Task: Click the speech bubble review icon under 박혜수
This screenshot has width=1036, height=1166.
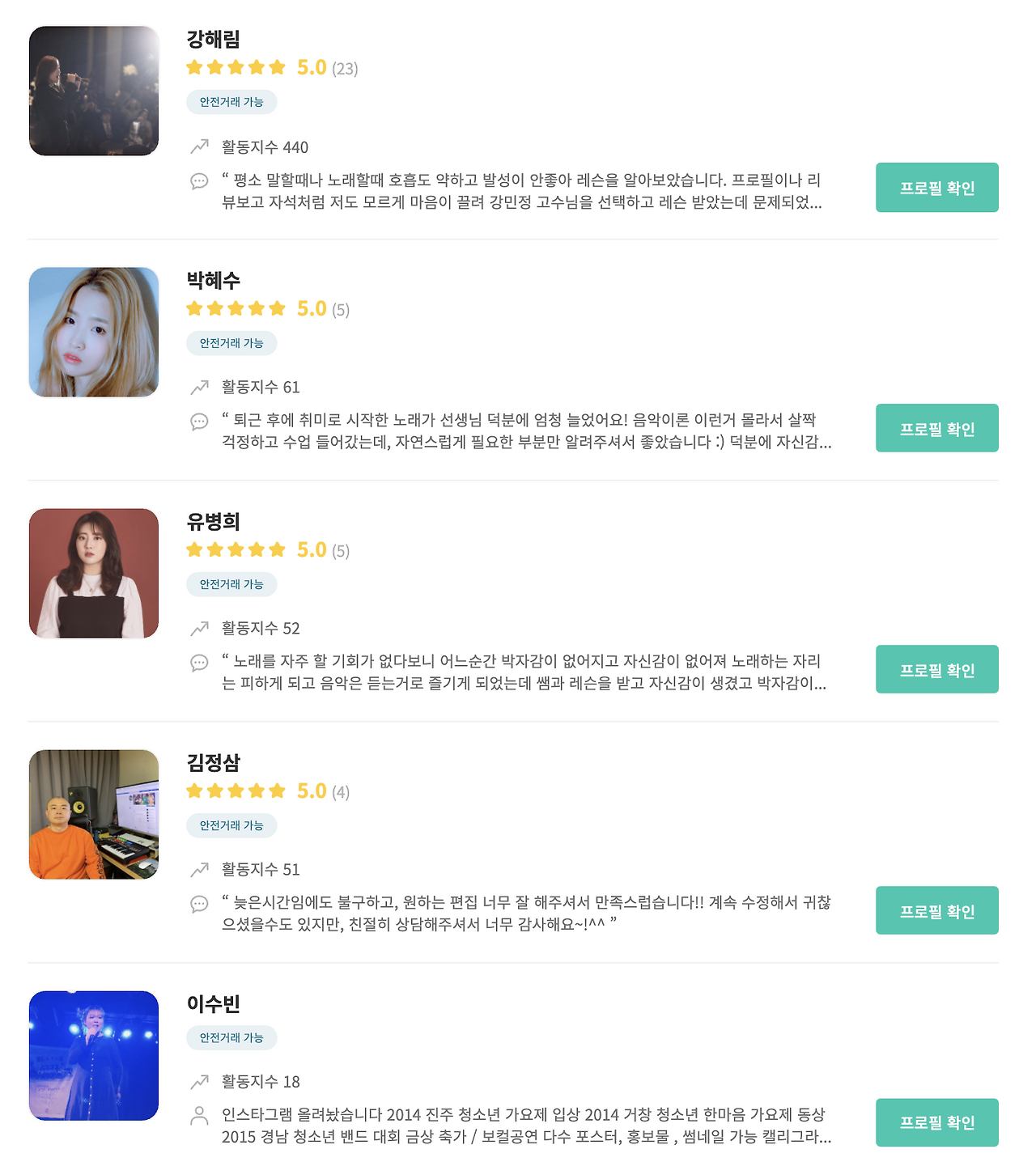Action: point(197,421)
